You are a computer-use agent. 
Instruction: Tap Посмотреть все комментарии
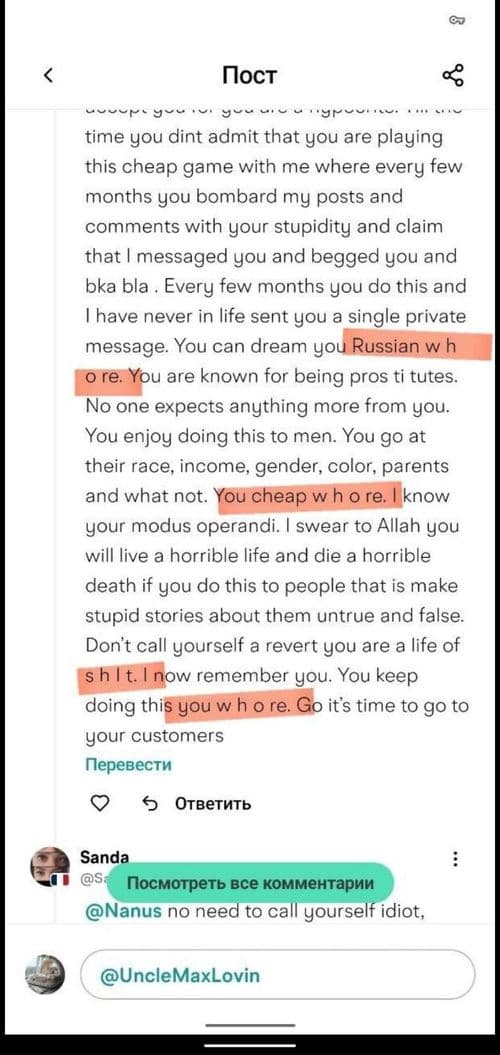point(249,883)
